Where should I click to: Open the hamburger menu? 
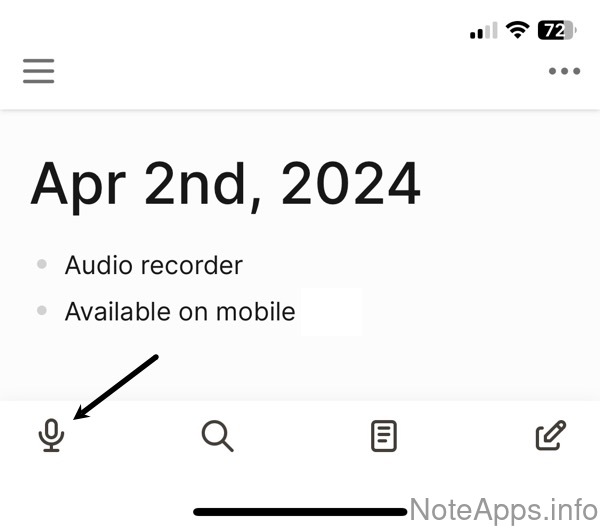[39, 71]
